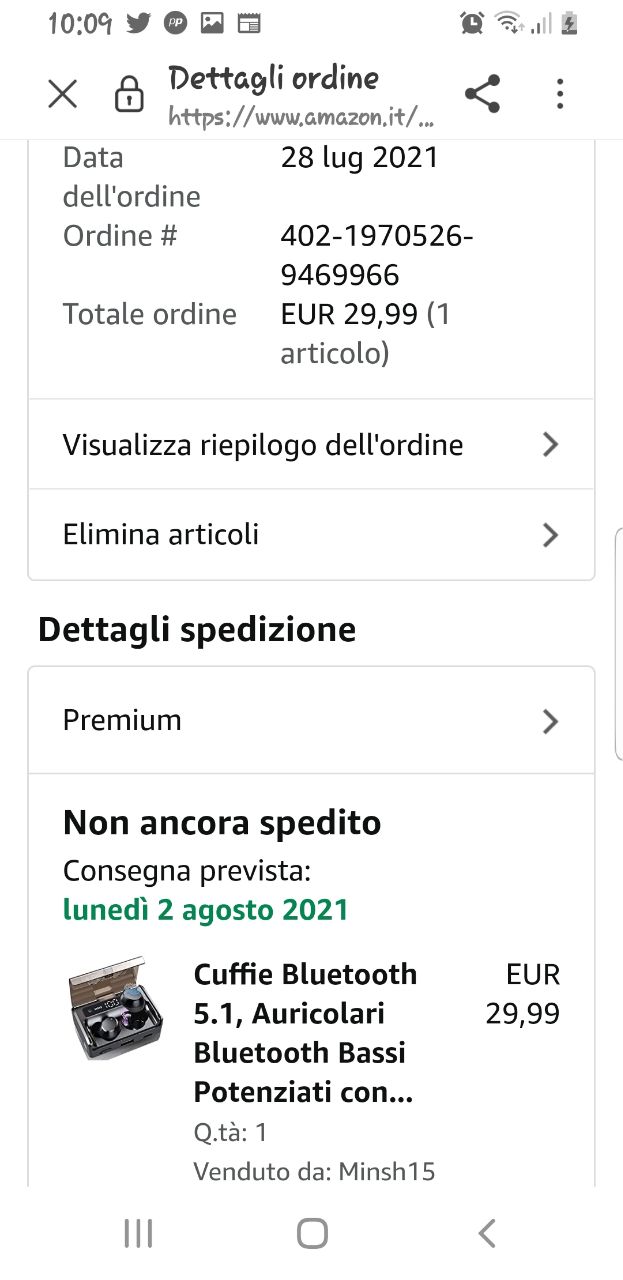Open Visualizza riepilogo dell'ordine
The height and width of the screenshot is (1280, 623).
tap(311, 445)
